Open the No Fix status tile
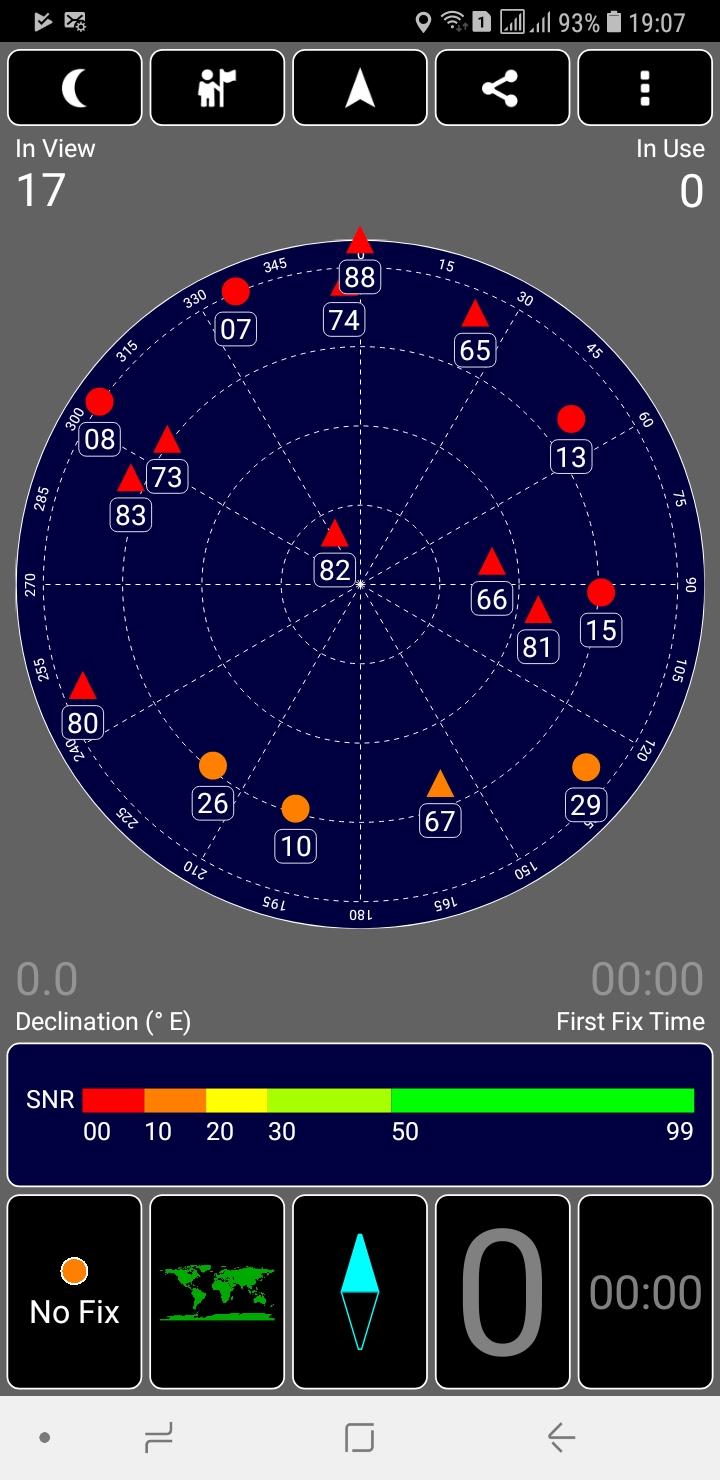Viewport: 720px width, 1480px height. tap(75, 1292)
